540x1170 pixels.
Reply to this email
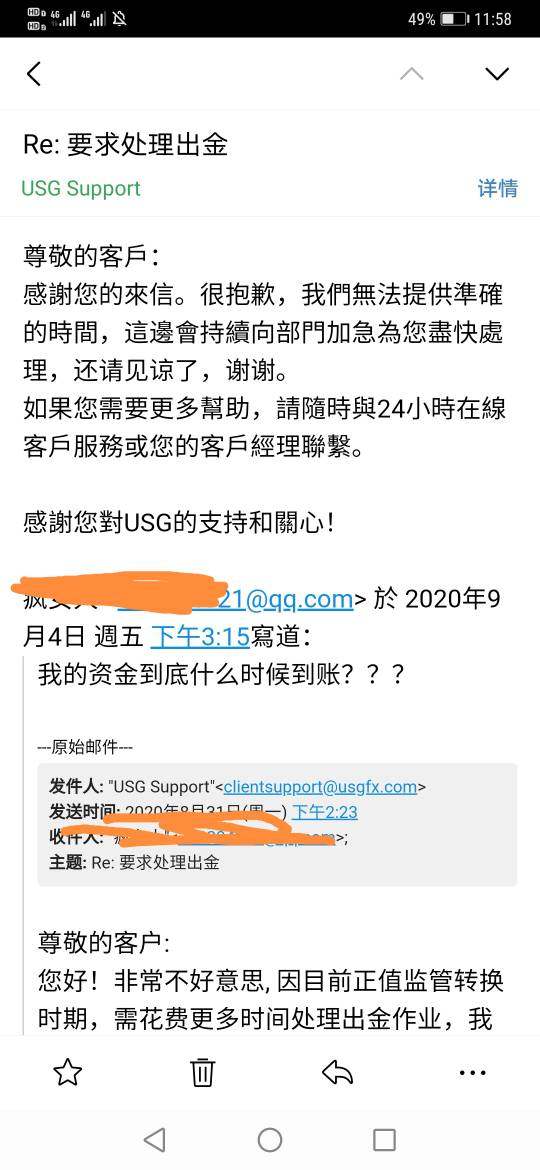coord(337,1073)
